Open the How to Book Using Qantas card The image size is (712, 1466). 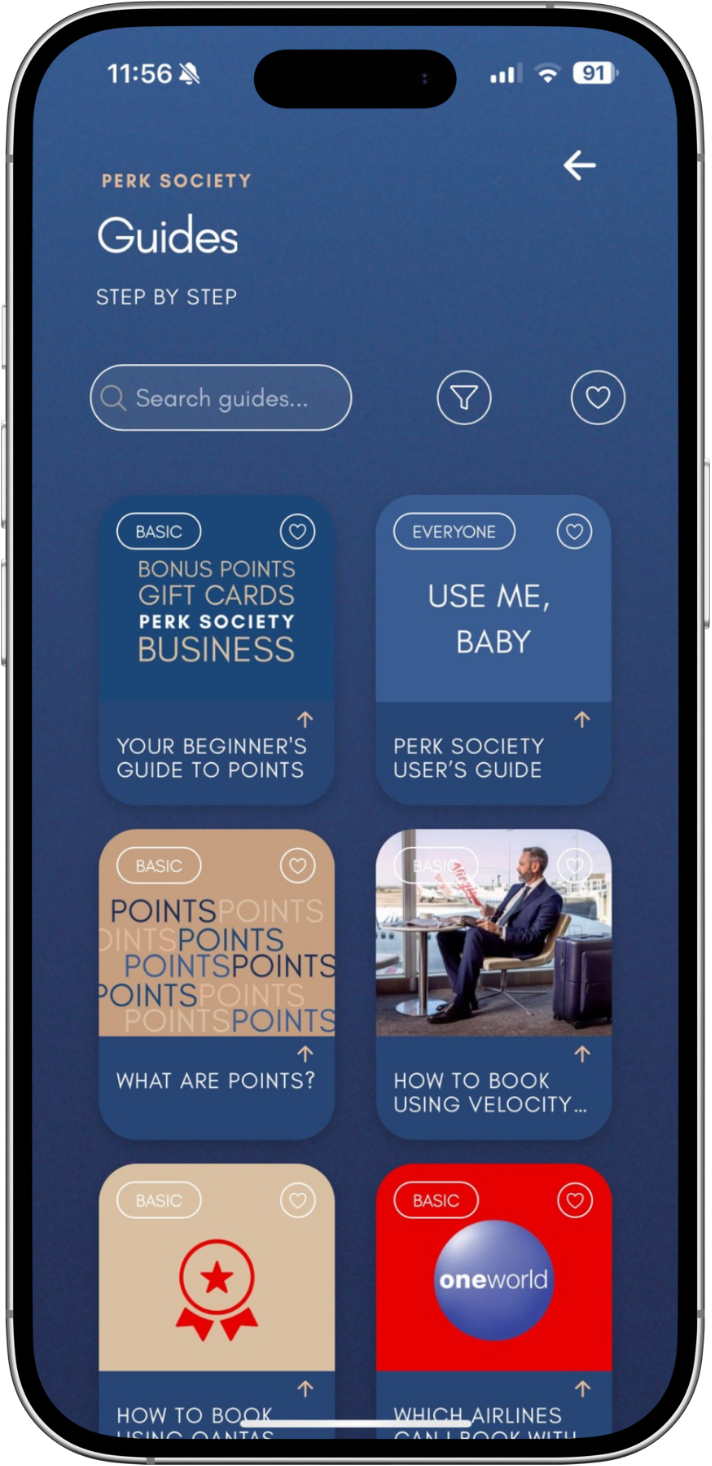[x=217, y=1300]
